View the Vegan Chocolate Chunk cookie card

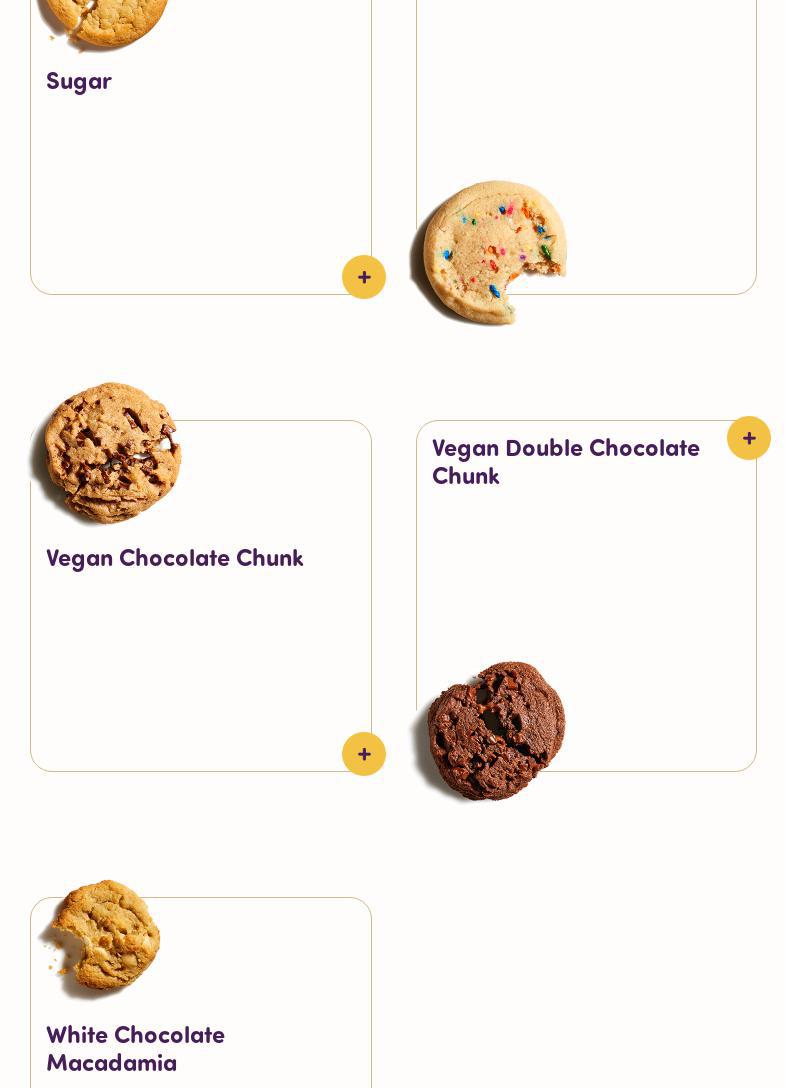200,620
